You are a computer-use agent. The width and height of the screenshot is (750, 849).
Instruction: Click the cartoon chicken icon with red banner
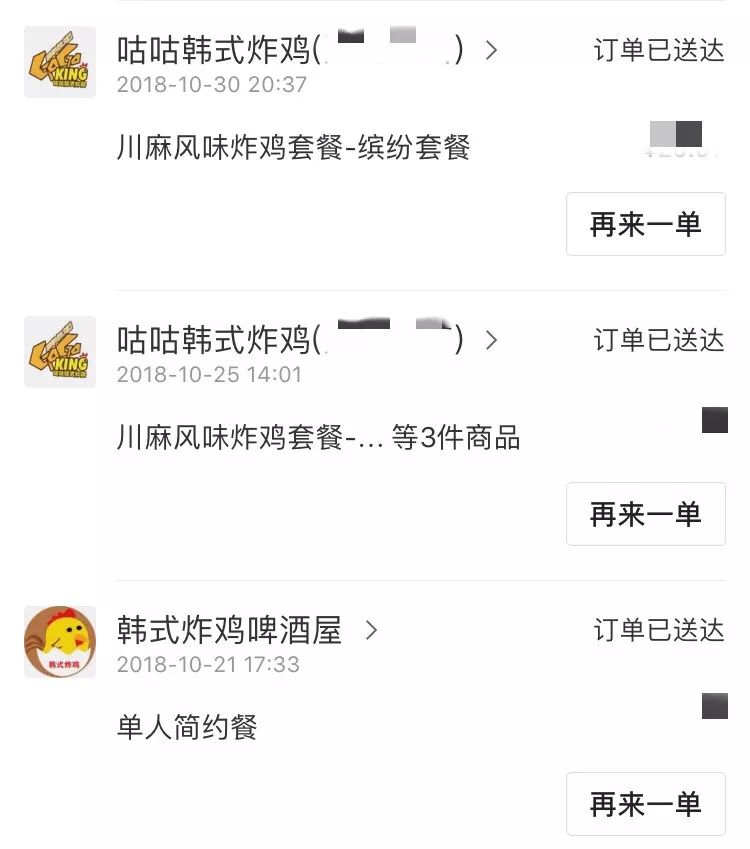pos(60,640)
